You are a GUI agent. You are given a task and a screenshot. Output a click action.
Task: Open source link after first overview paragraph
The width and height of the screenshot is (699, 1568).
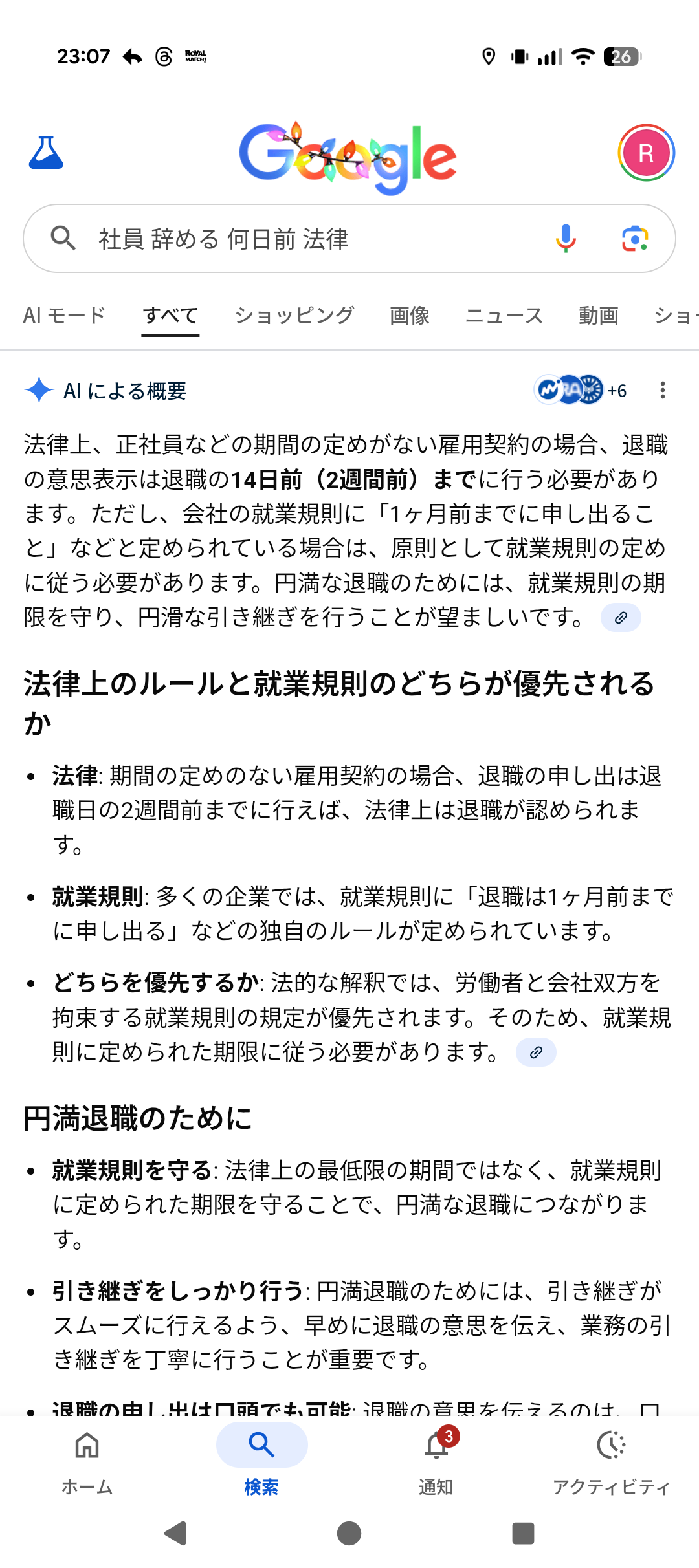pos(621,618)
